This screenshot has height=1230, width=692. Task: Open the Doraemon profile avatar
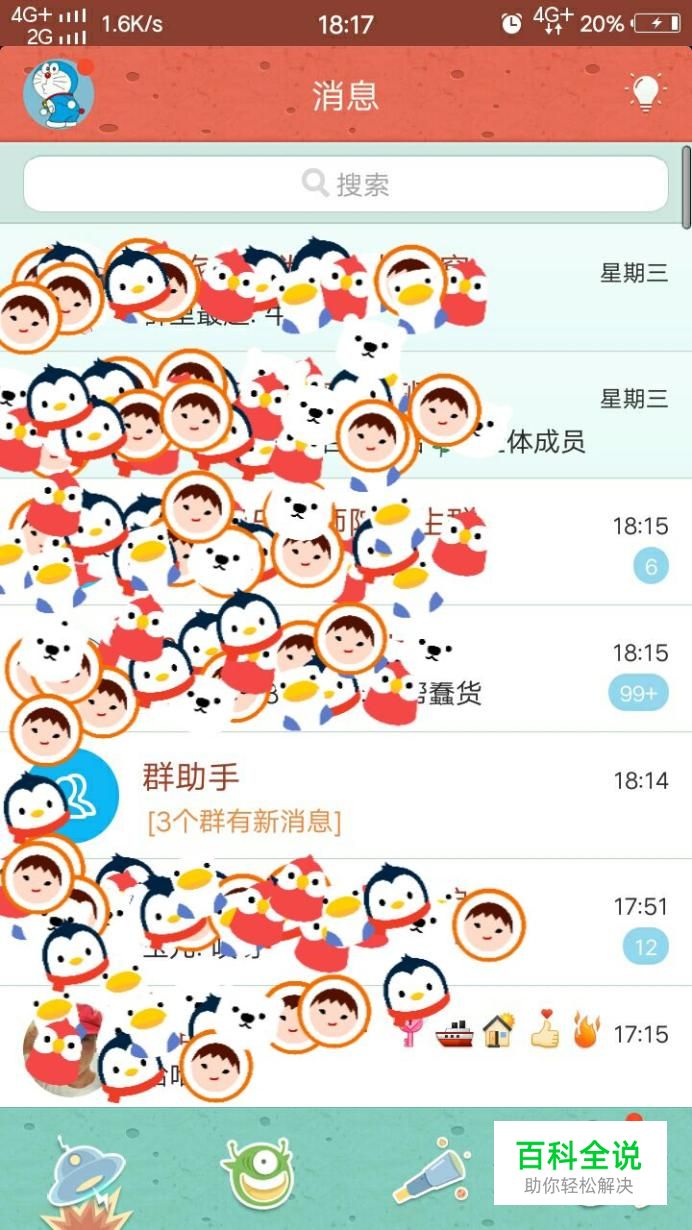58,94
